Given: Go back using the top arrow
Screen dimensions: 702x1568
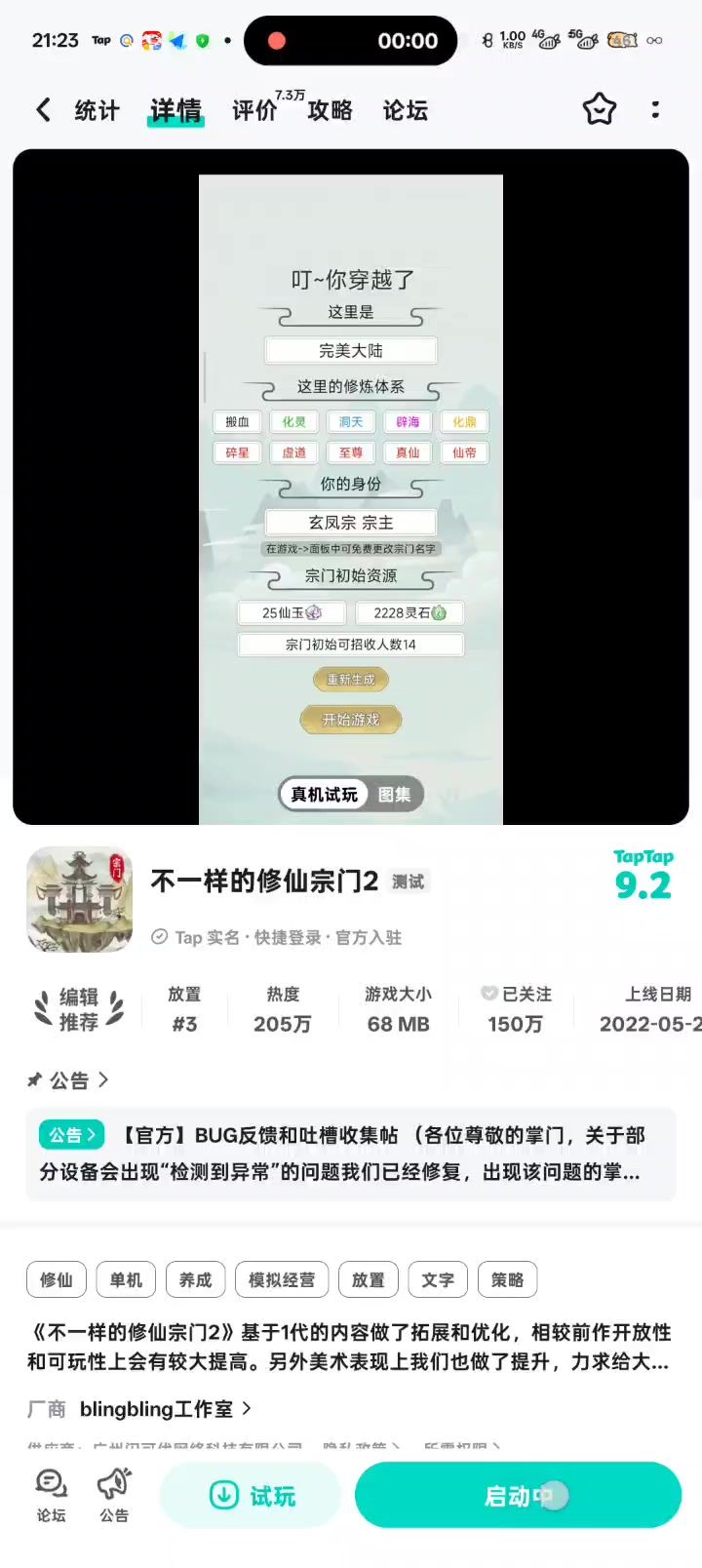Looking at the screenshot, I should pyautogui.click(x=43, y=110).
